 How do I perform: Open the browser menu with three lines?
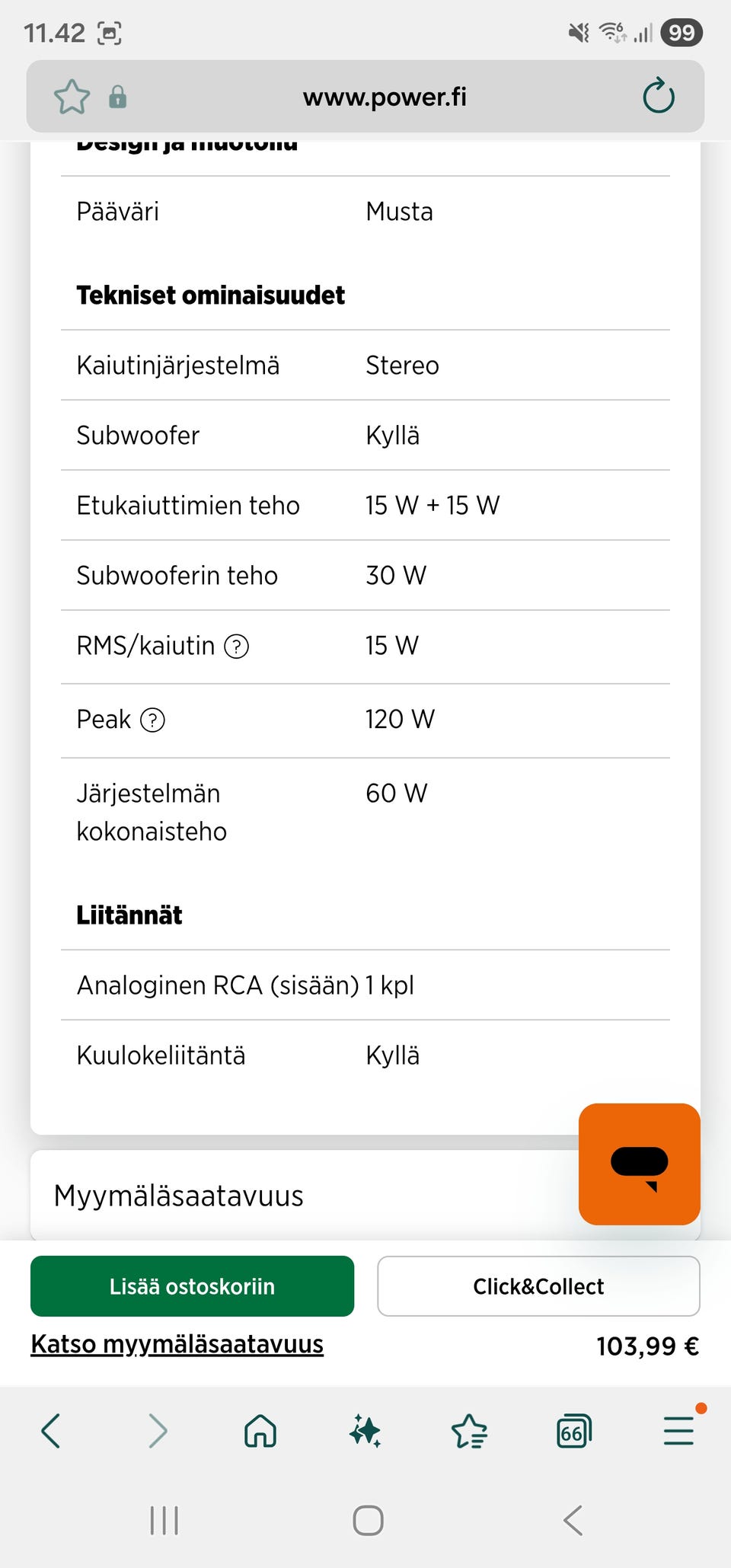click(x=678, y=1431)
